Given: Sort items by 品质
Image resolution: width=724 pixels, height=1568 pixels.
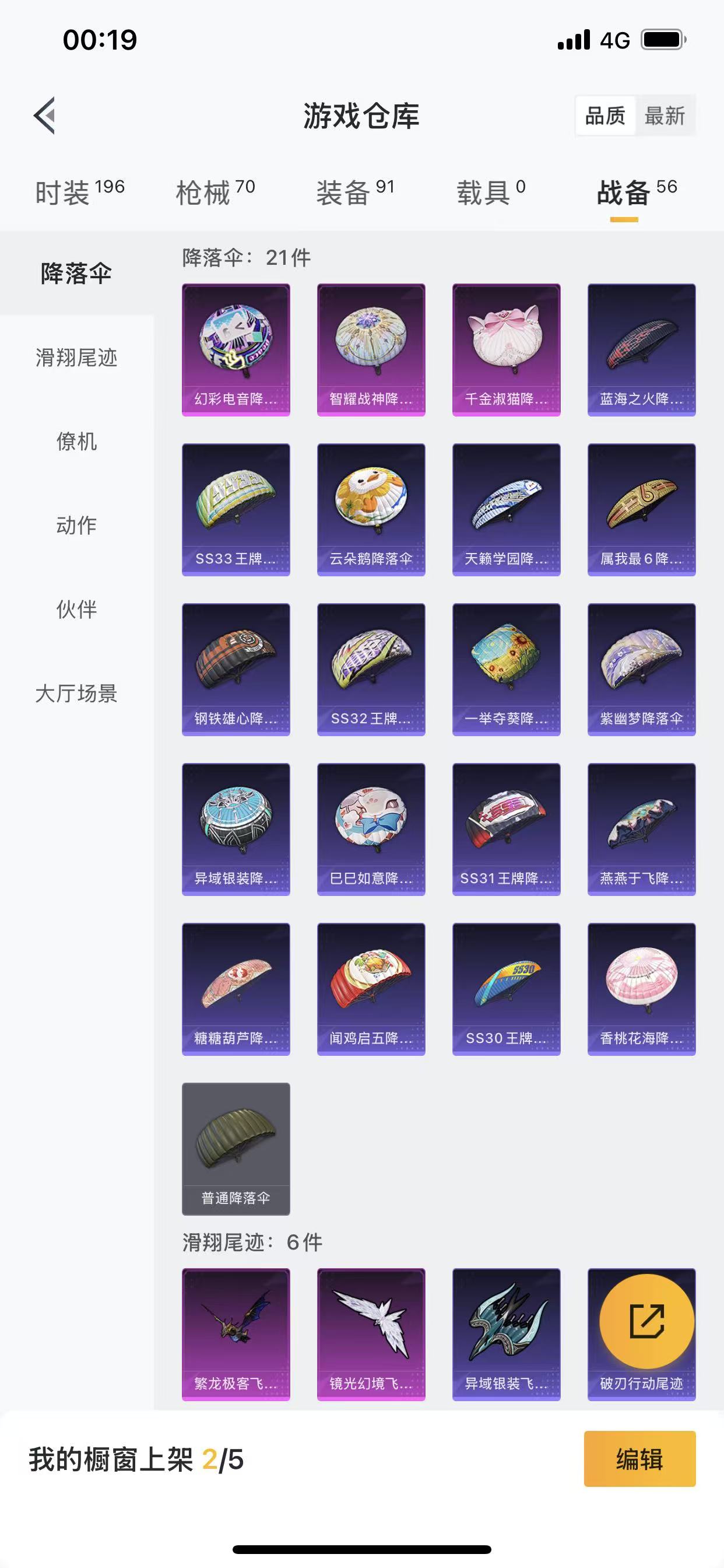Looking at the screenshot, I should 605,115.
